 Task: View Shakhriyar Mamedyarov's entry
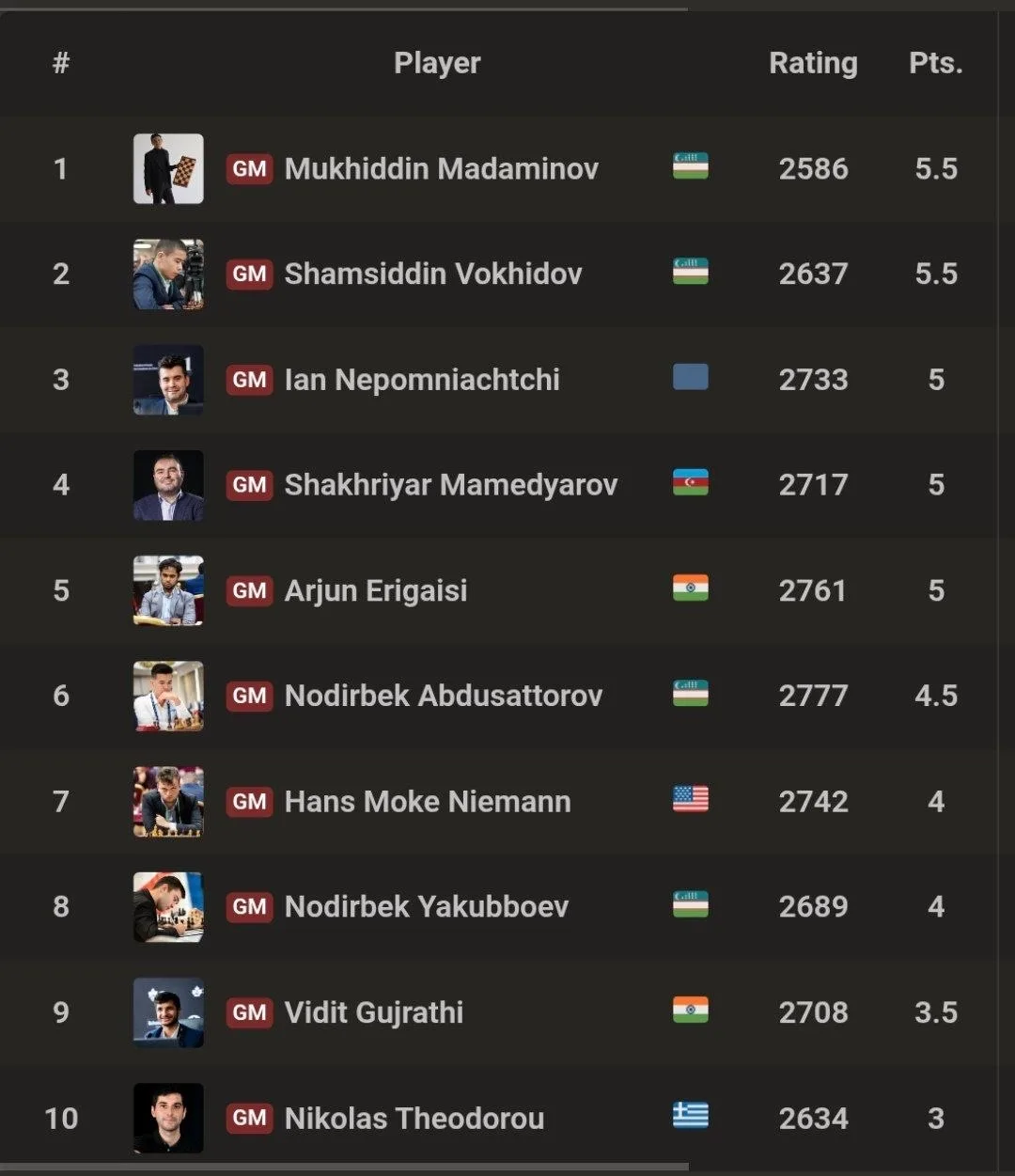(x=498, y=485)
